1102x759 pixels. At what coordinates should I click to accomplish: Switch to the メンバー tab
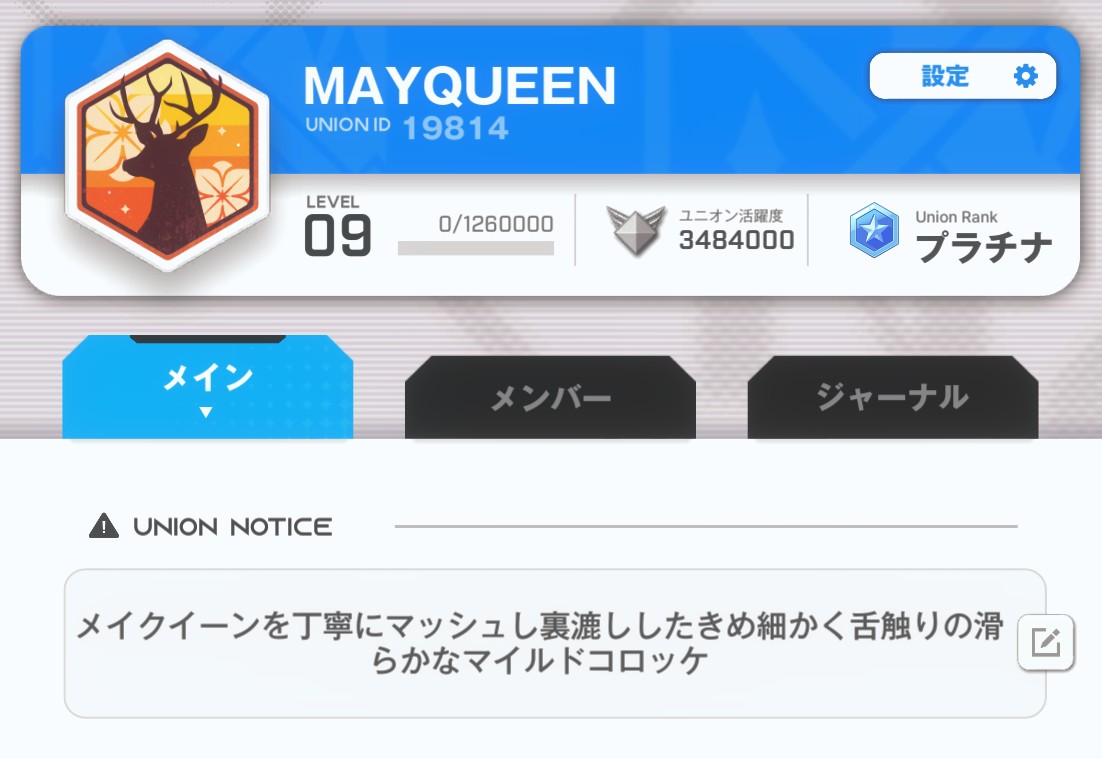click(550, 397)
